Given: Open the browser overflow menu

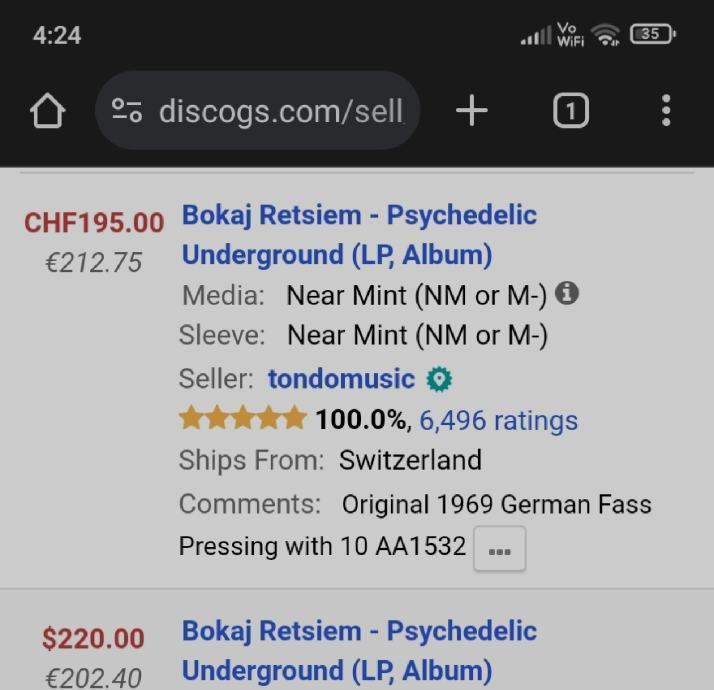Looking at the screenshot, I should (x=666, y=111).
